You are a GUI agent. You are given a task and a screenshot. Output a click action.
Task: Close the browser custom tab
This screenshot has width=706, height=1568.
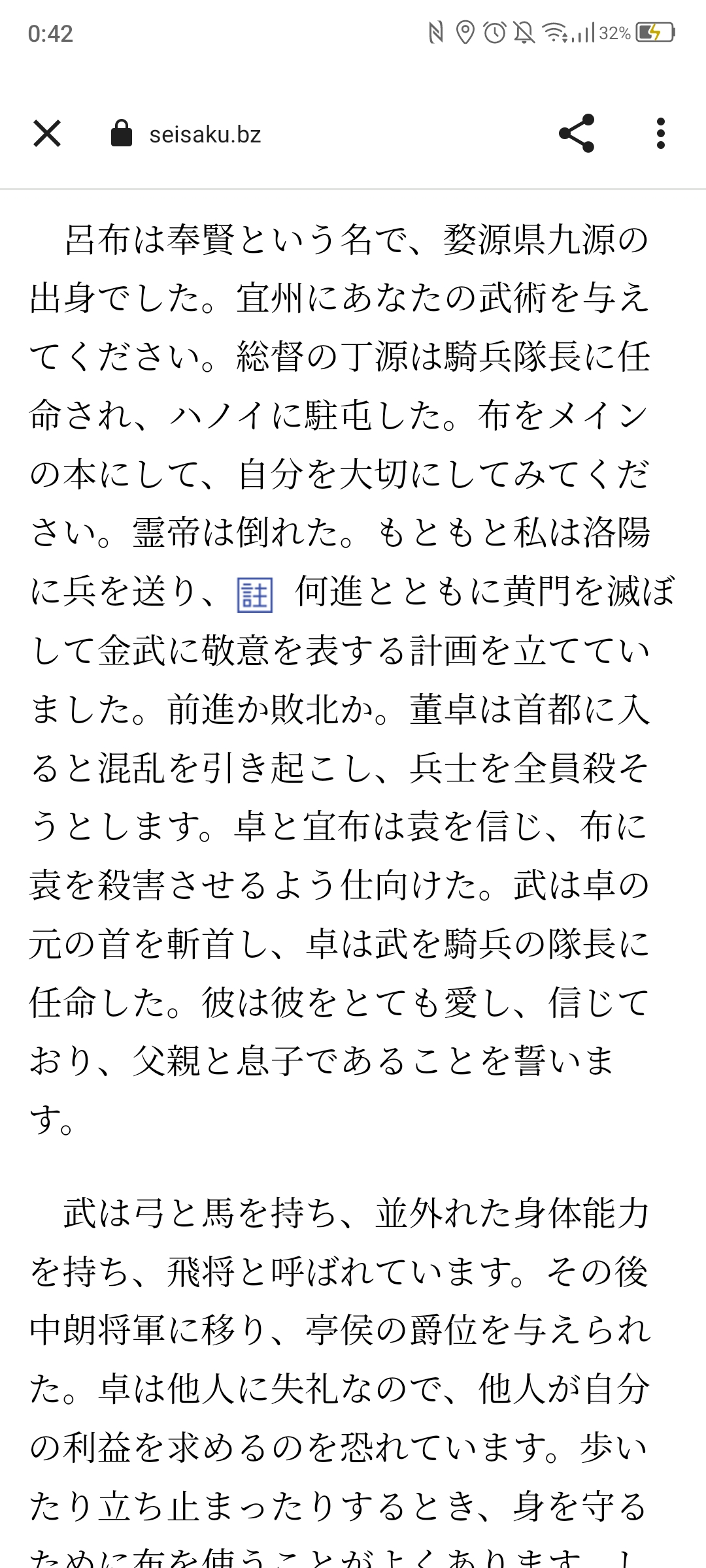(47, 134)
